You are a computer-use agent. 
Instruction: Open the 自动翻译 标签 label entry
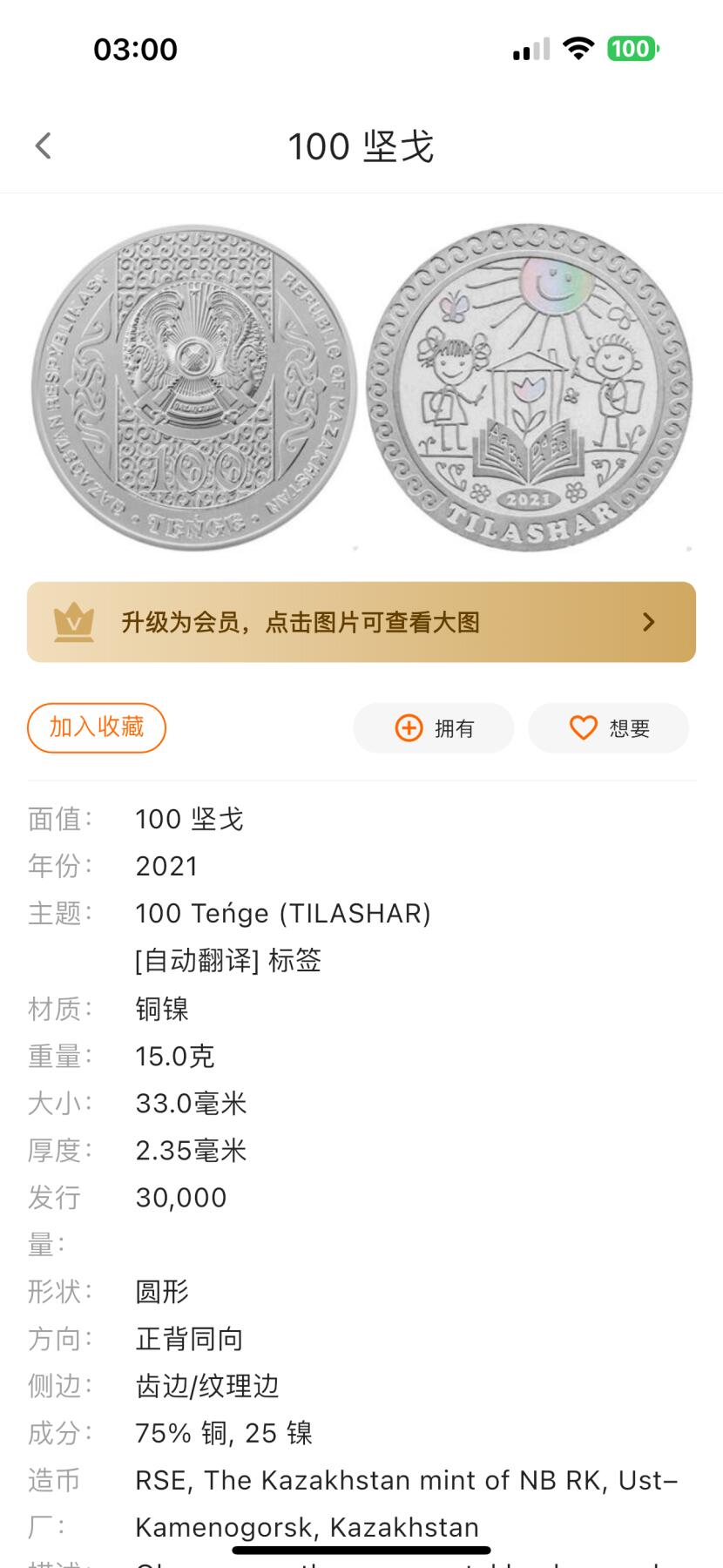[226, 961]
